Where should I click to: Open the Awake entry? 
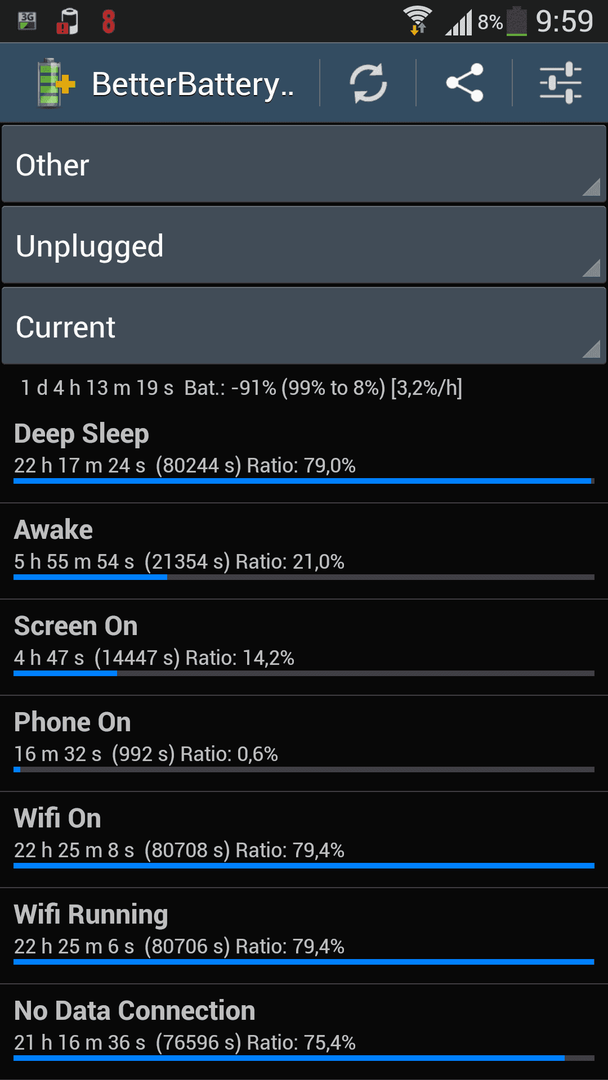click(x=304, y=551)
